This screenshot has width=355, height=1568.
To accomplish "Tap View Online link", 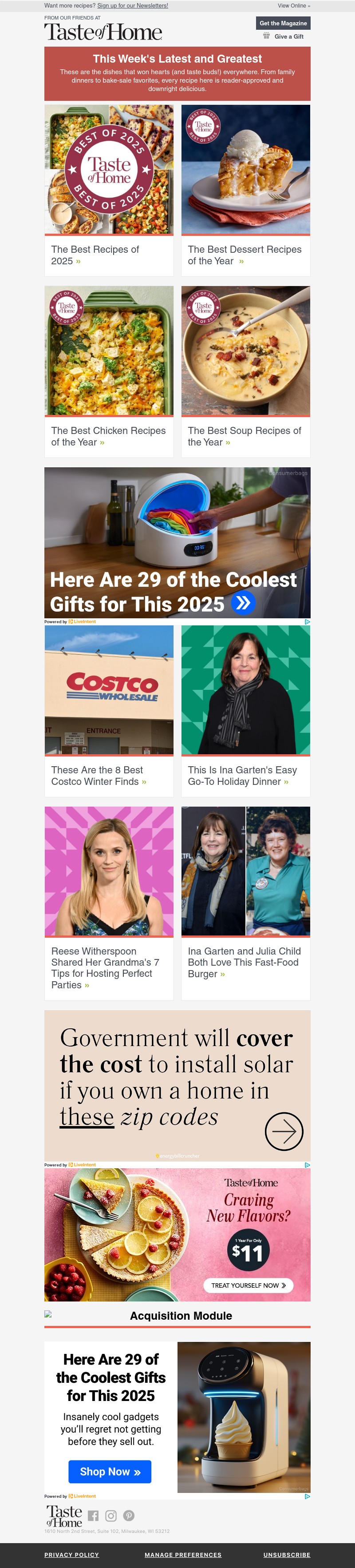I will [x=294, y=5].
